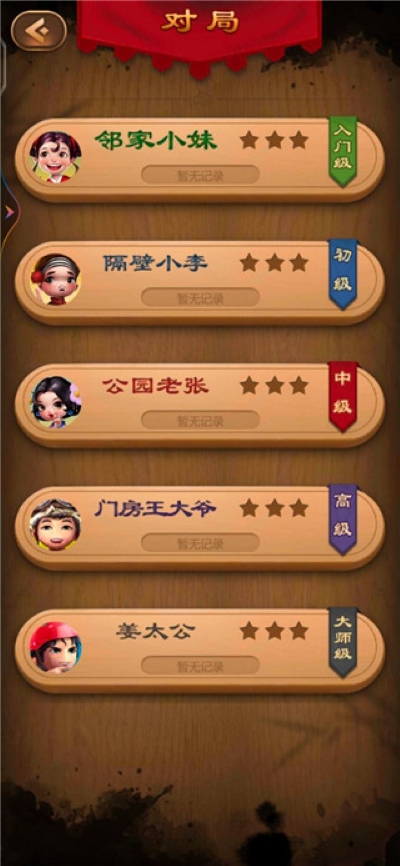This screenshot has width=400, height=866.
Task: Select opponent 邻家小妹 at 入门级
Action: 199,159
